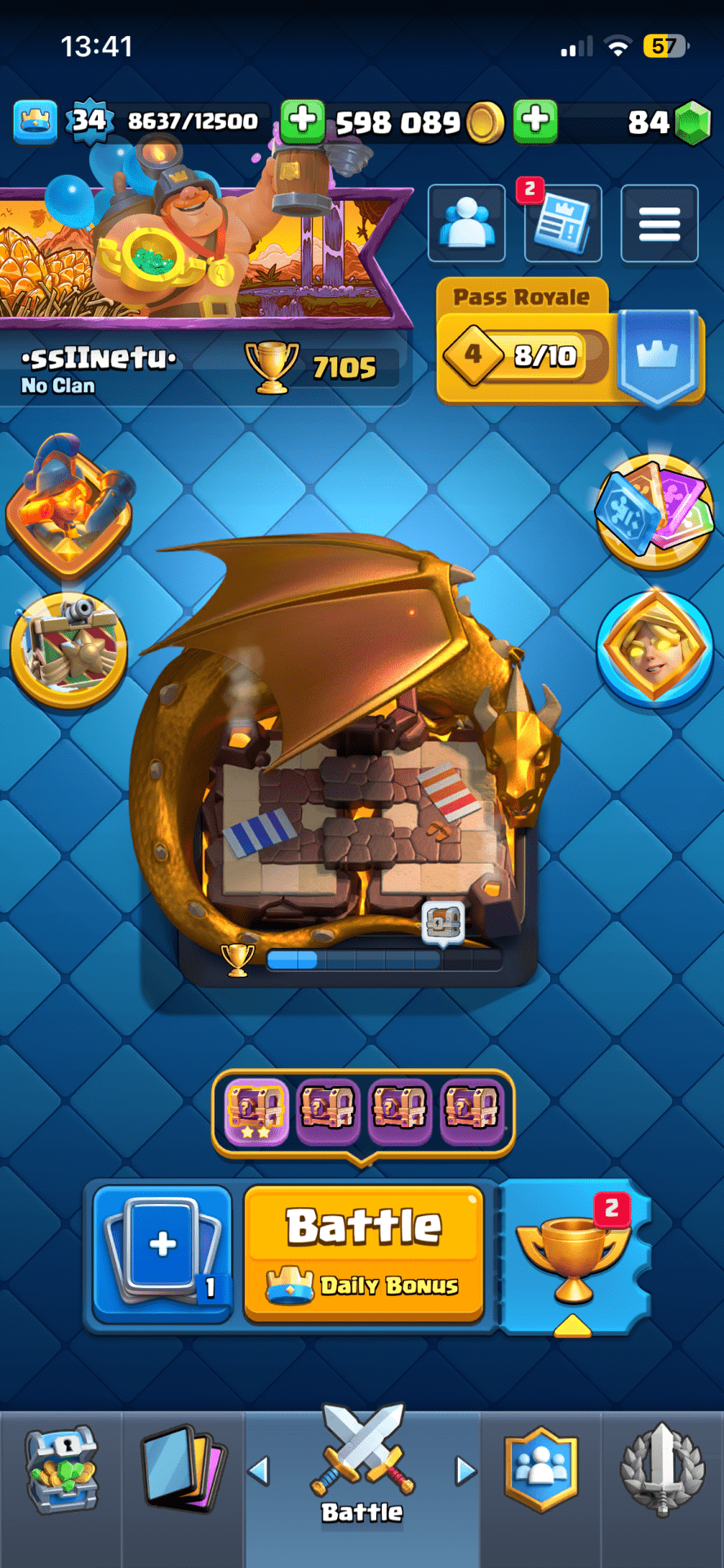Screen dimensions: 724x1568
Task: Open the news feed icon
Action: tap(562, 225)
